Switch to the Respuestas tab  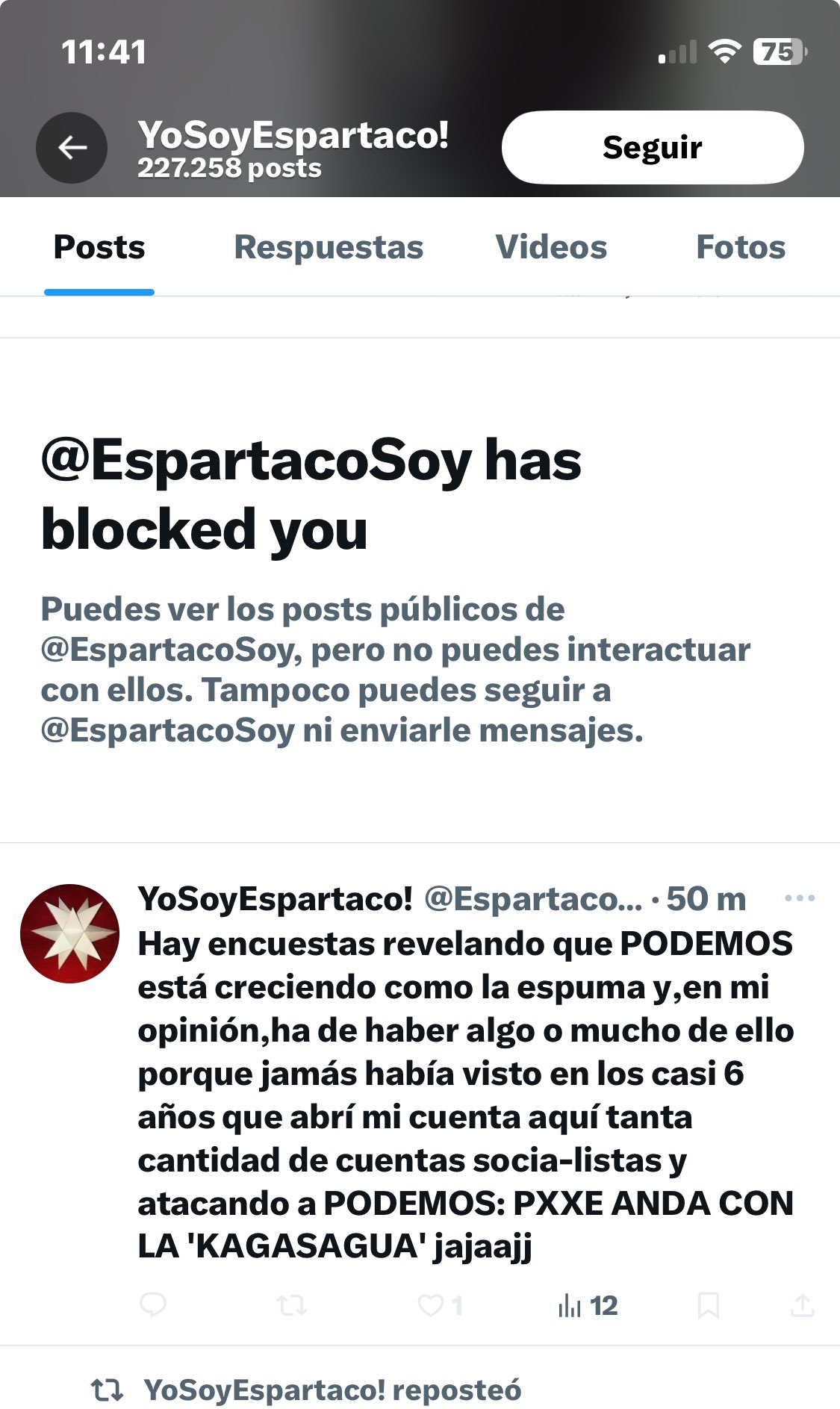329,247
